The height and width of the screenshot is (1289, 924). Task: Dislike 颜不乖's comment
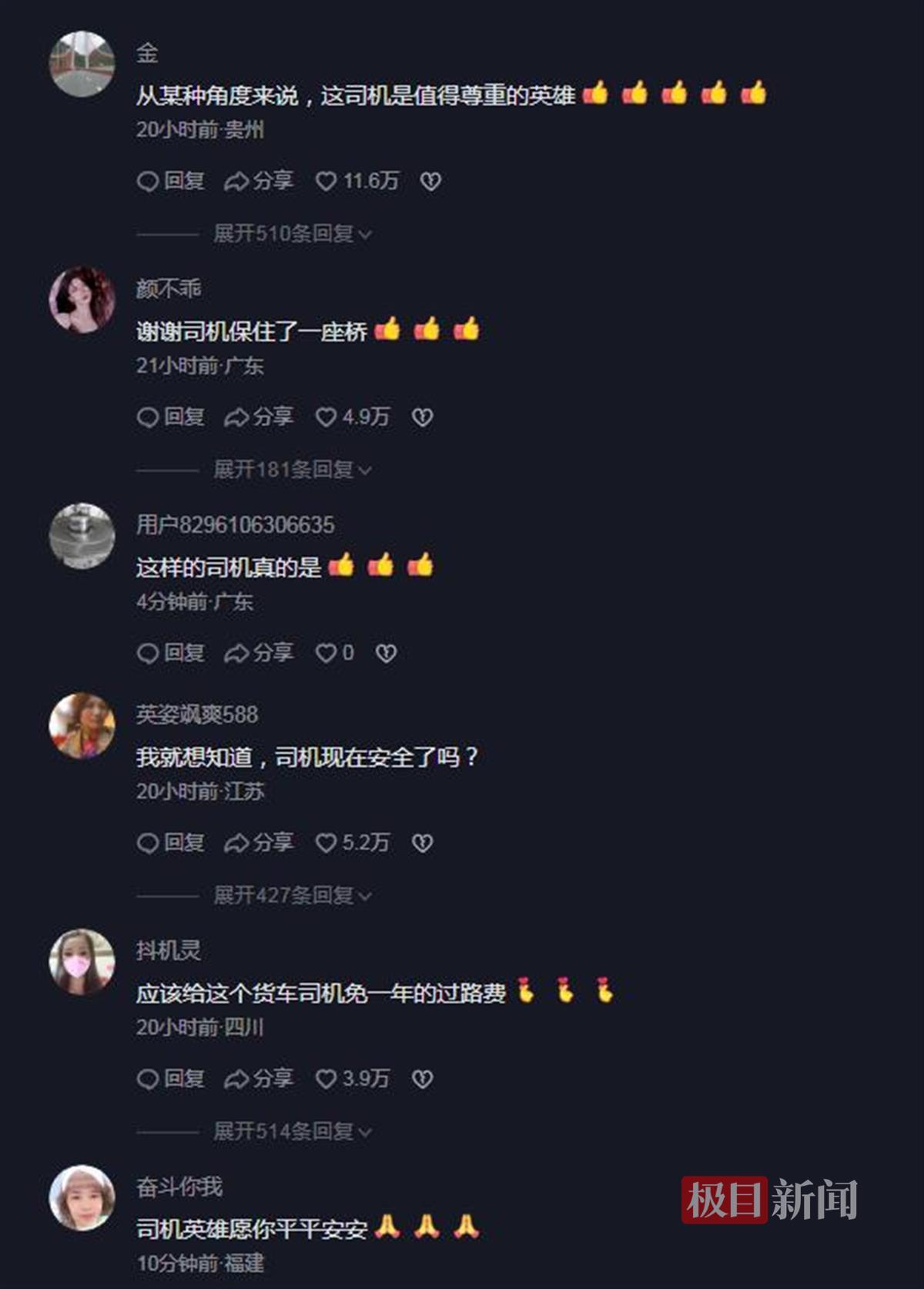pos(422,417)
